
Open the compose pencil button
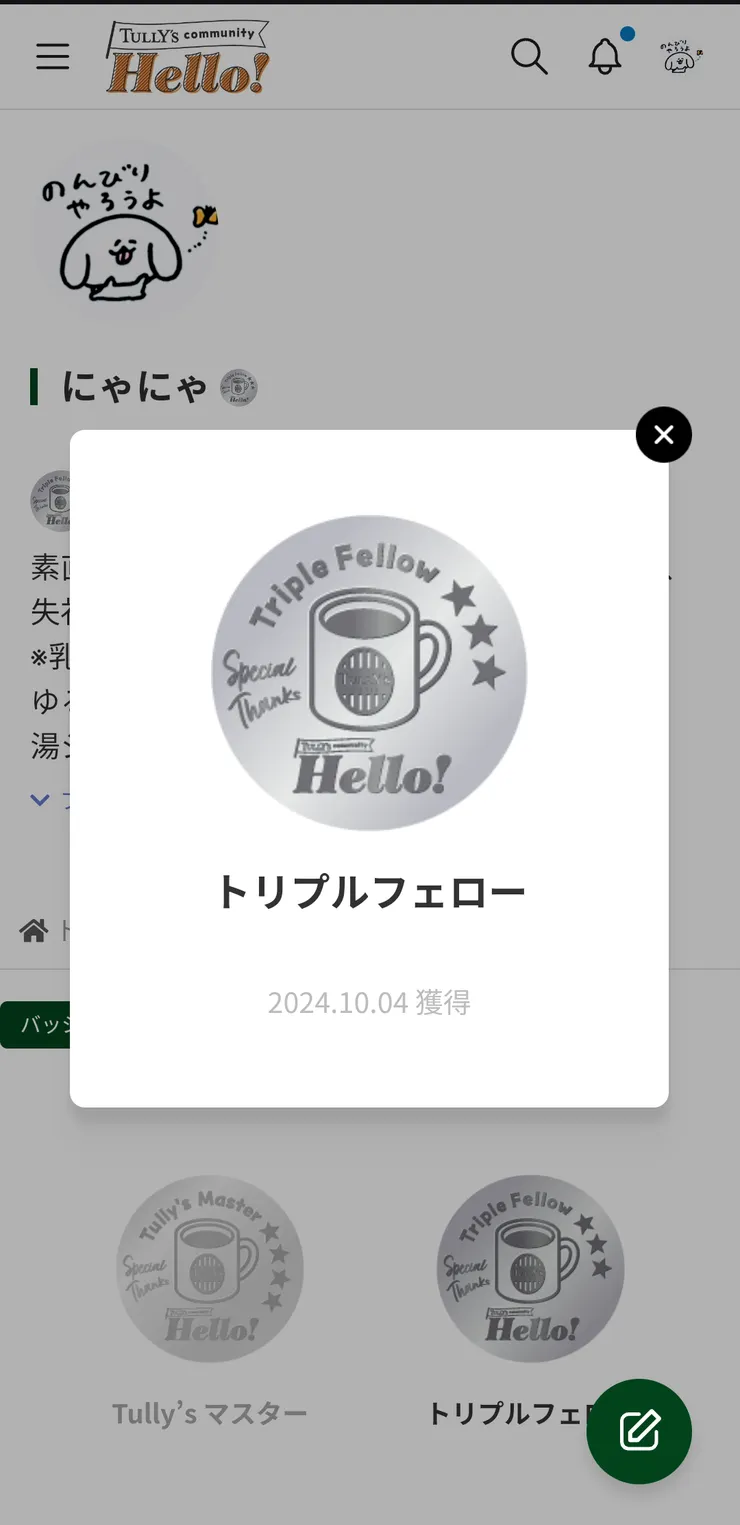tap(639, 1431)
